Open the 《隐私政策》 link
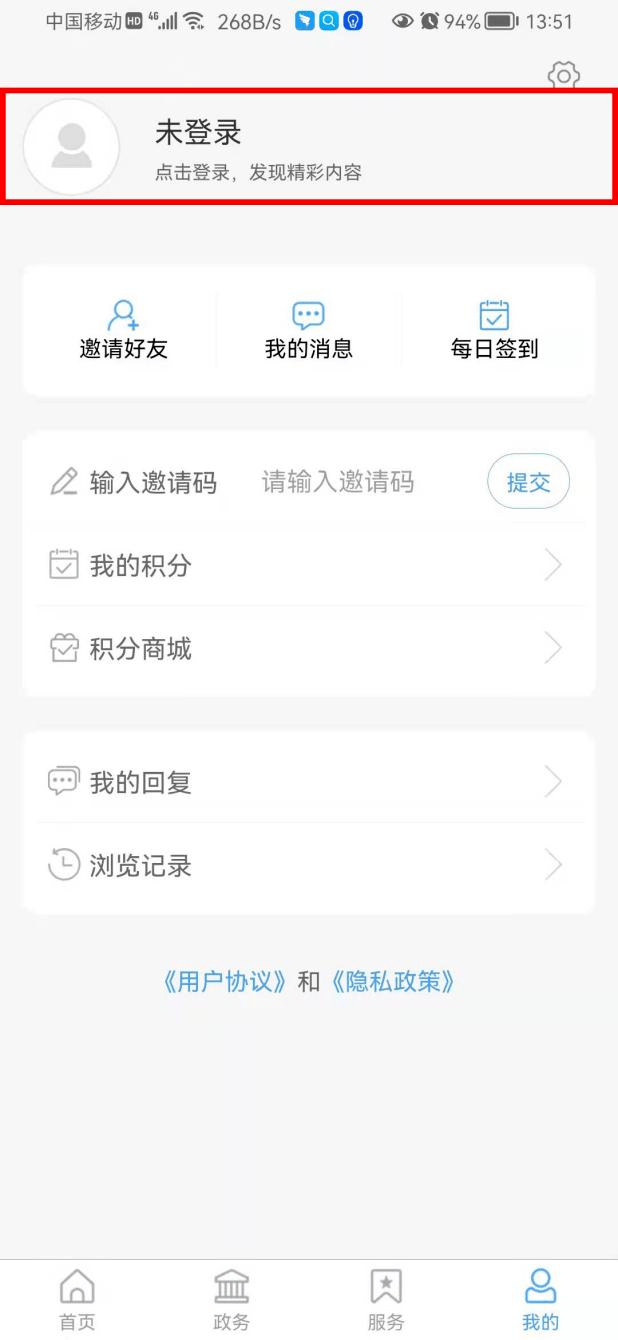This screenshot has height=1340, width=618. coord(392,981)
